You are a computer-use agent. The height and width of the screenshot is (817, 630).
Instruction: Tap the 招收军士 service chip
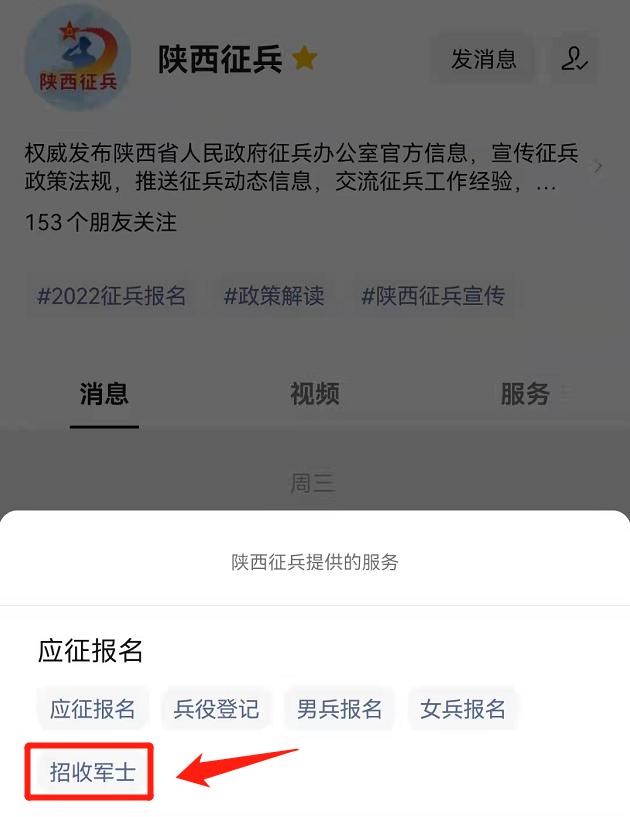[x=92, y=771]
